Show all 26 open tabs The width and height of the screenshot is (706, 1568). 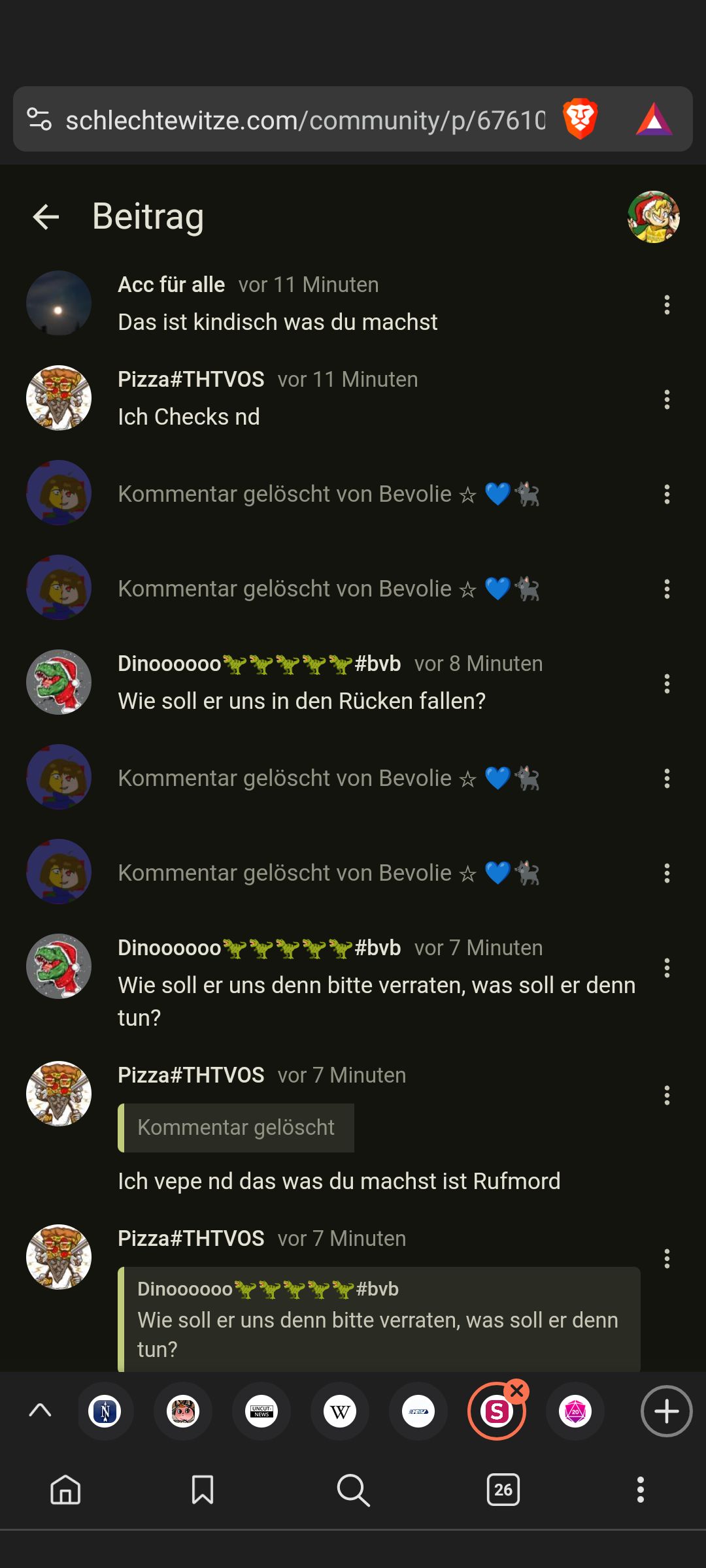coord(503,1490)
